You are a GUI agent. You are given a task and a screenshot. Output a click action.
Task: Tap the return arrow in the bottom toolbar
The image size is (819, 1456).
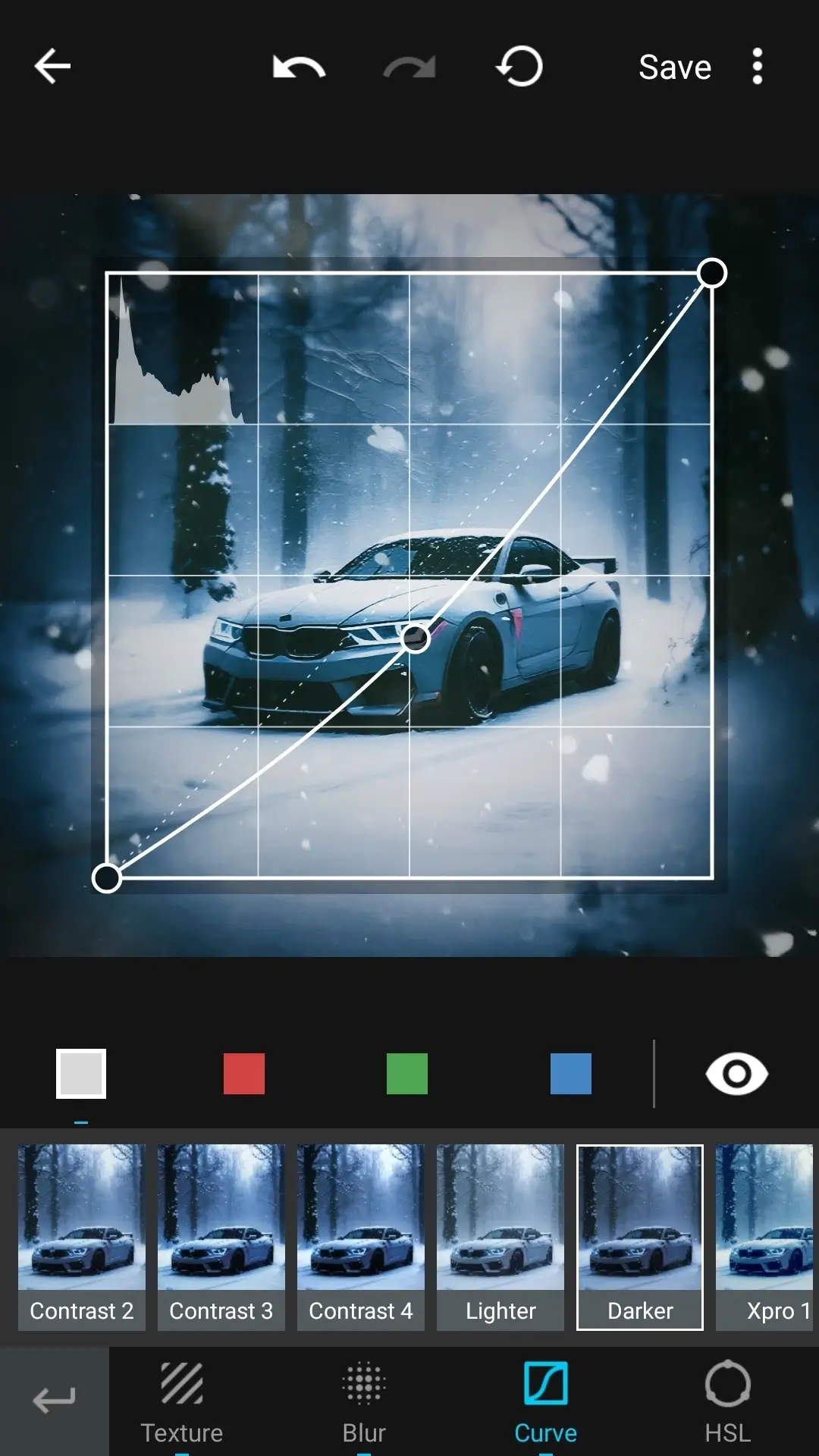coord(55,1400)
